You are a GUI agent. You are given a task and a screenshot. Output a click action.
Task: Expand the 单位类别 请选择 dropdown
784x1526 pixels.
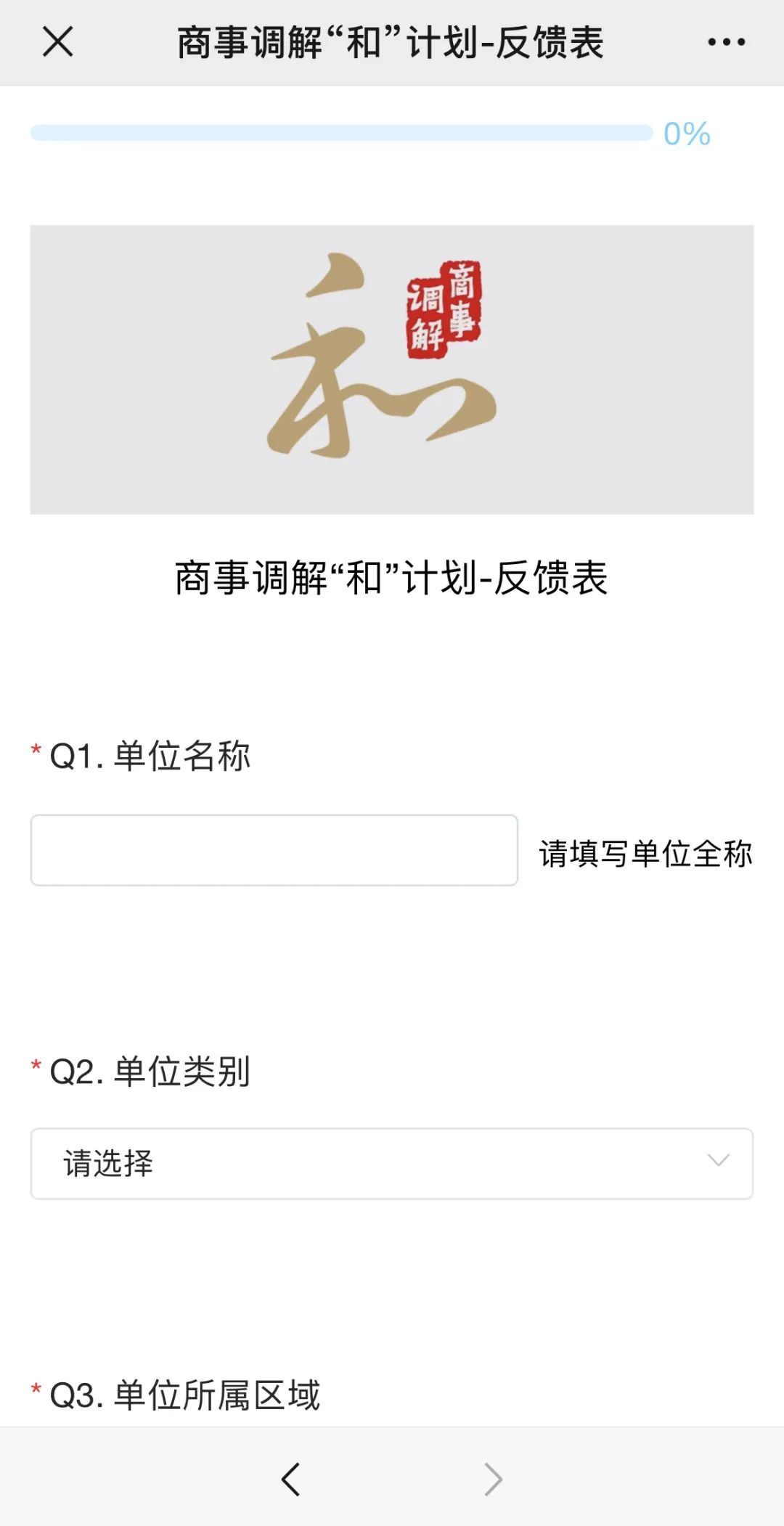pos(391,1164)
